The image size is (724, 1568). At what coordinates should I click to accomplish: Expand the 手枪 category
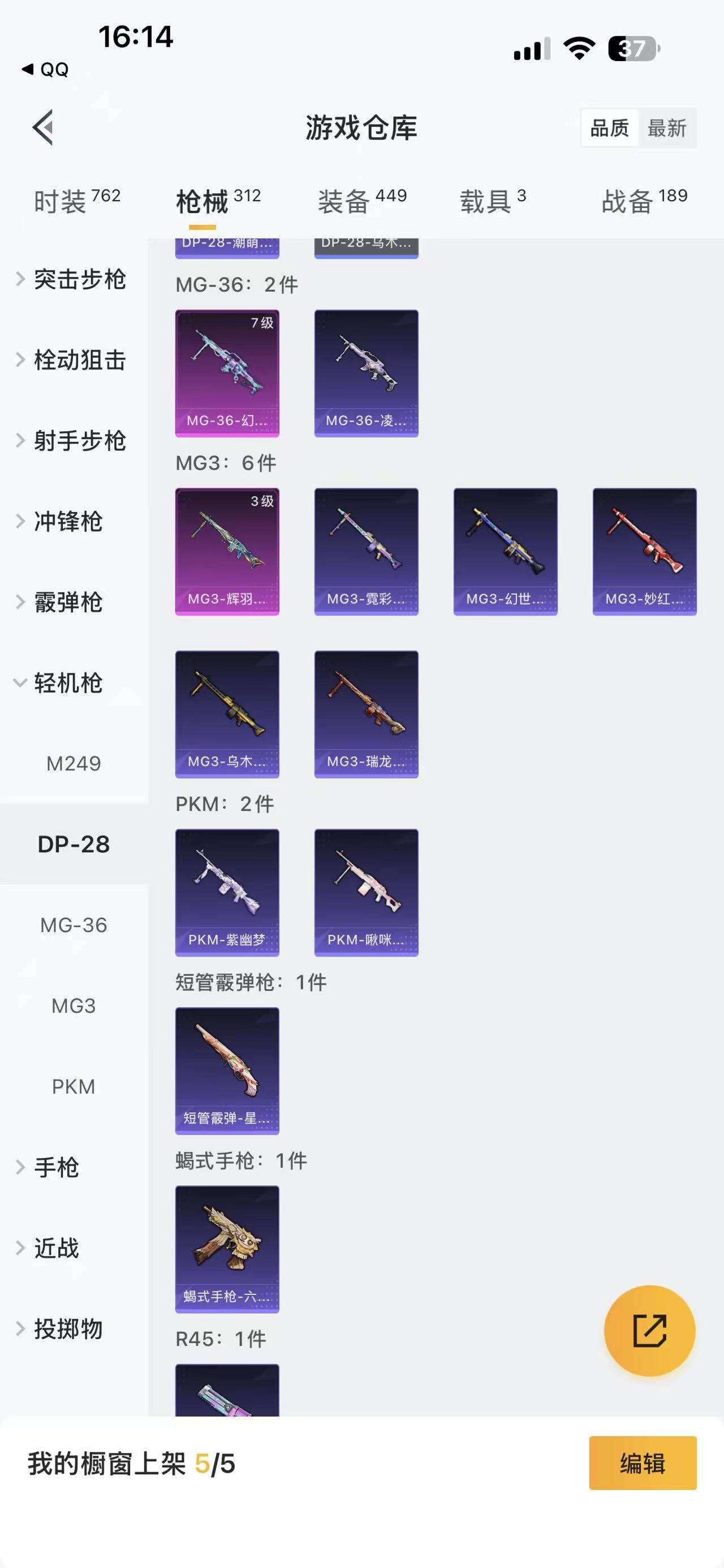(x=55, y=1167)
